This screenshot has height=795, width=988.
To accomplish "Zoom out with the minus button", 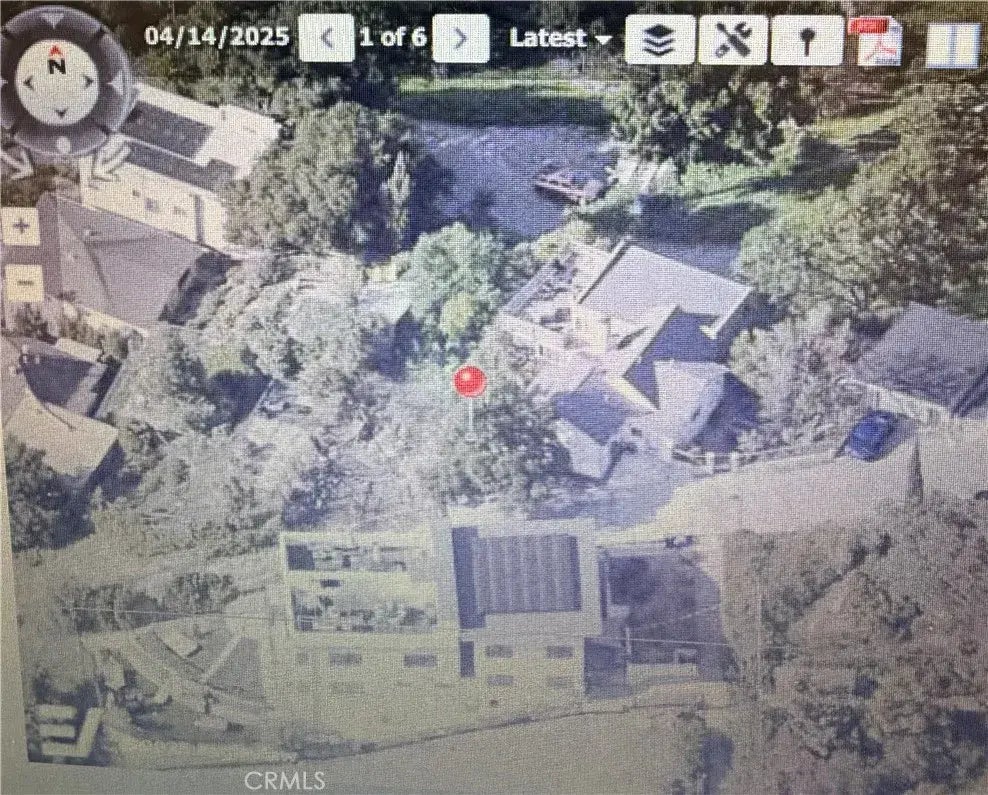I will tap(22, 283).
